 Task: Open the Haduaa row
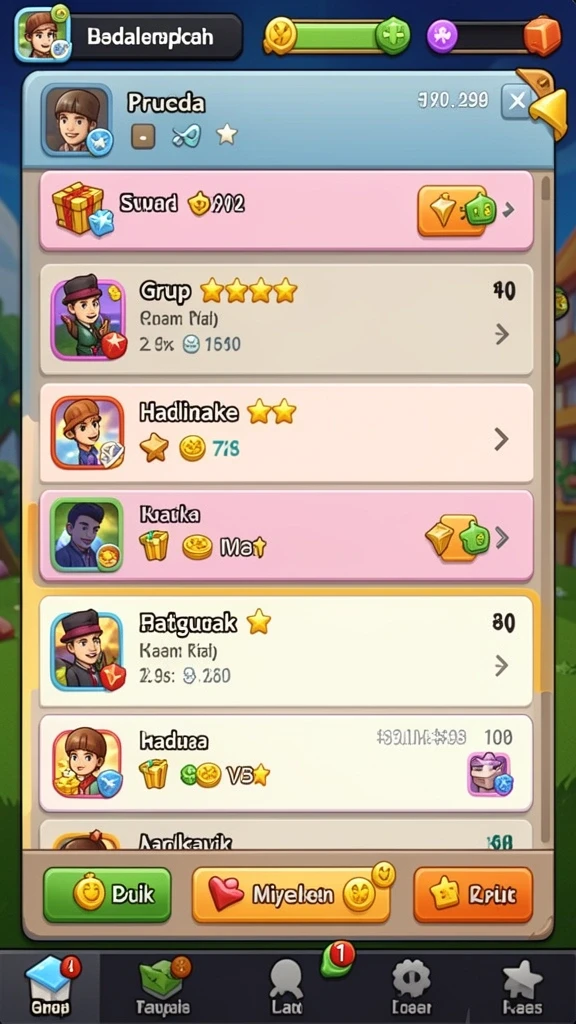[286, 763]
